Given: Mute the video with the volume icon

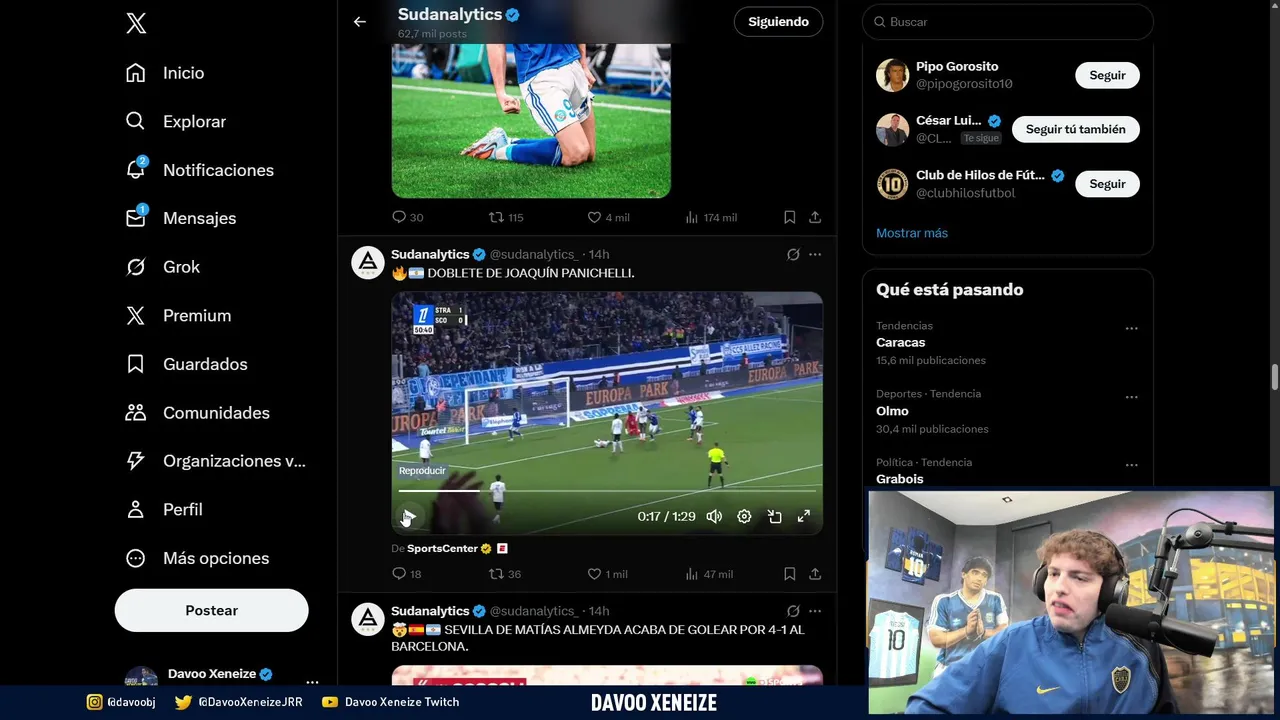Looking at the screenshot, I should click(x=714, y=517).
